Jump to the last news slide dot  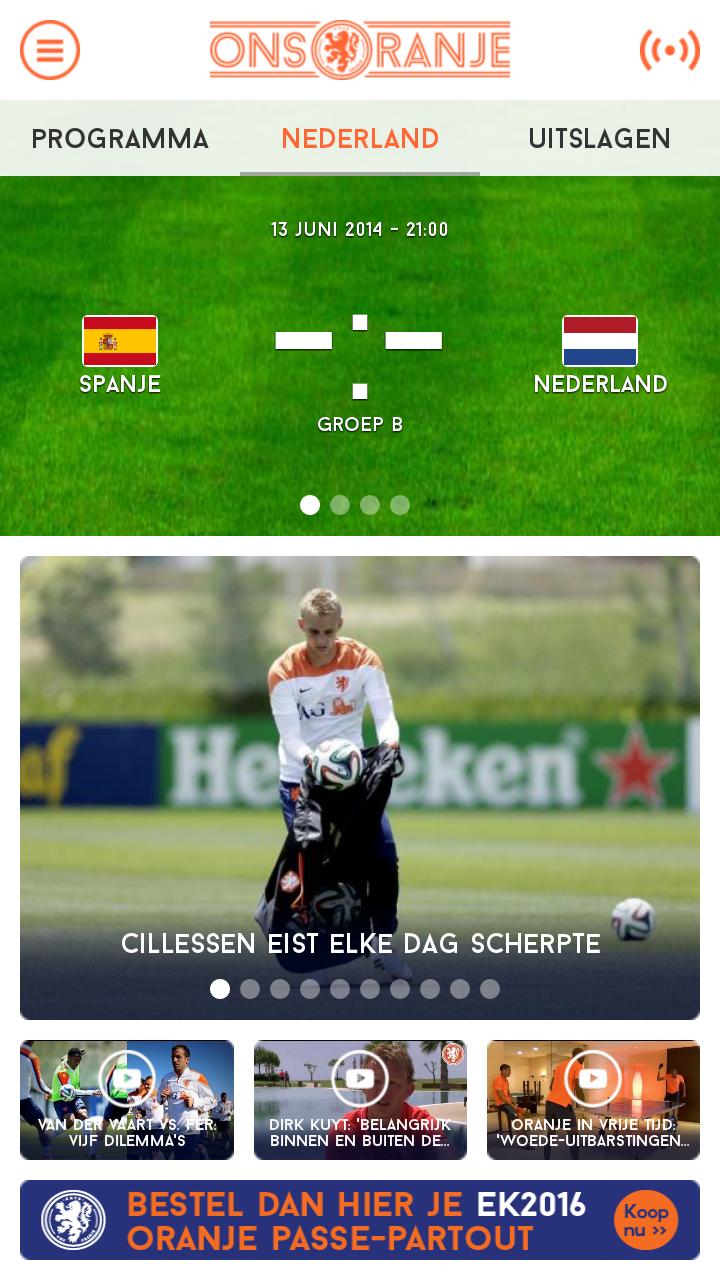(x=490, y=989)
